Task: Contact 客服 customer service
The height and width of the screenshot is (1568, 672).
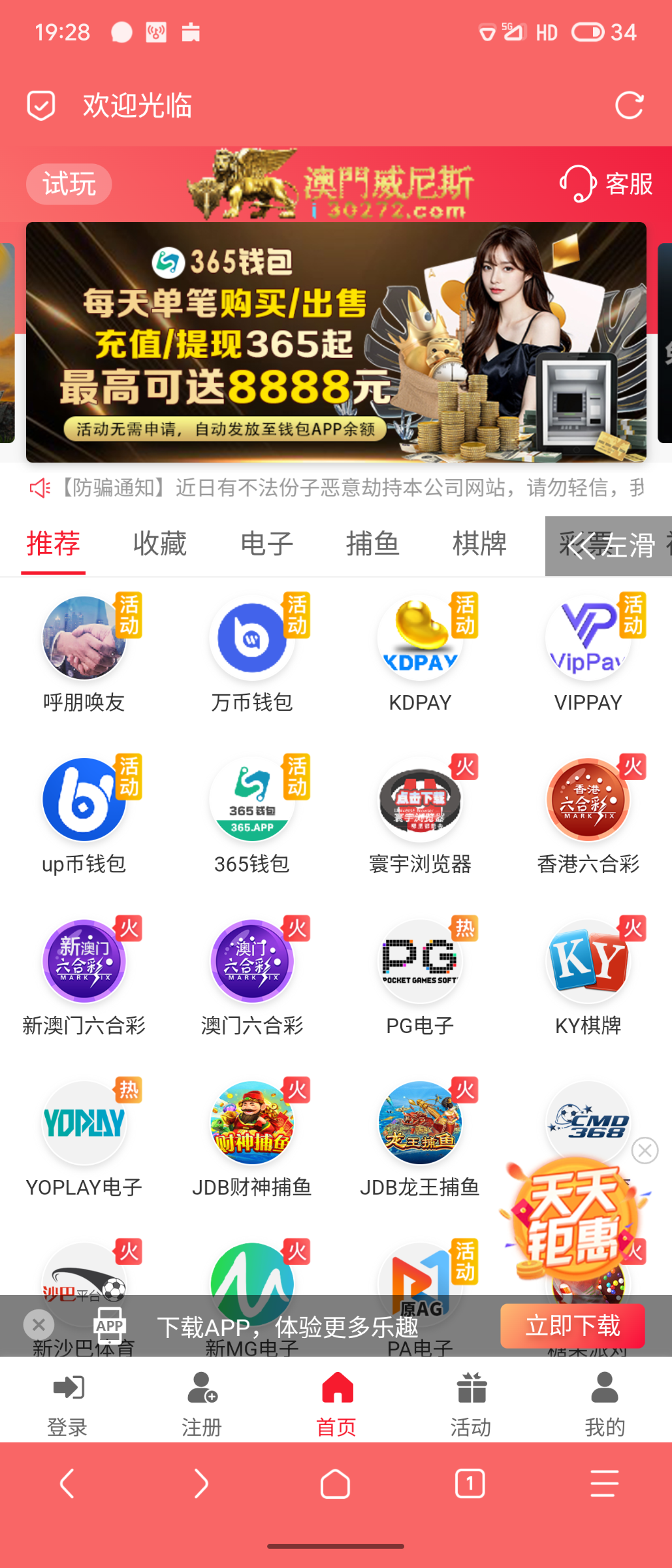Action: point(607,184)
